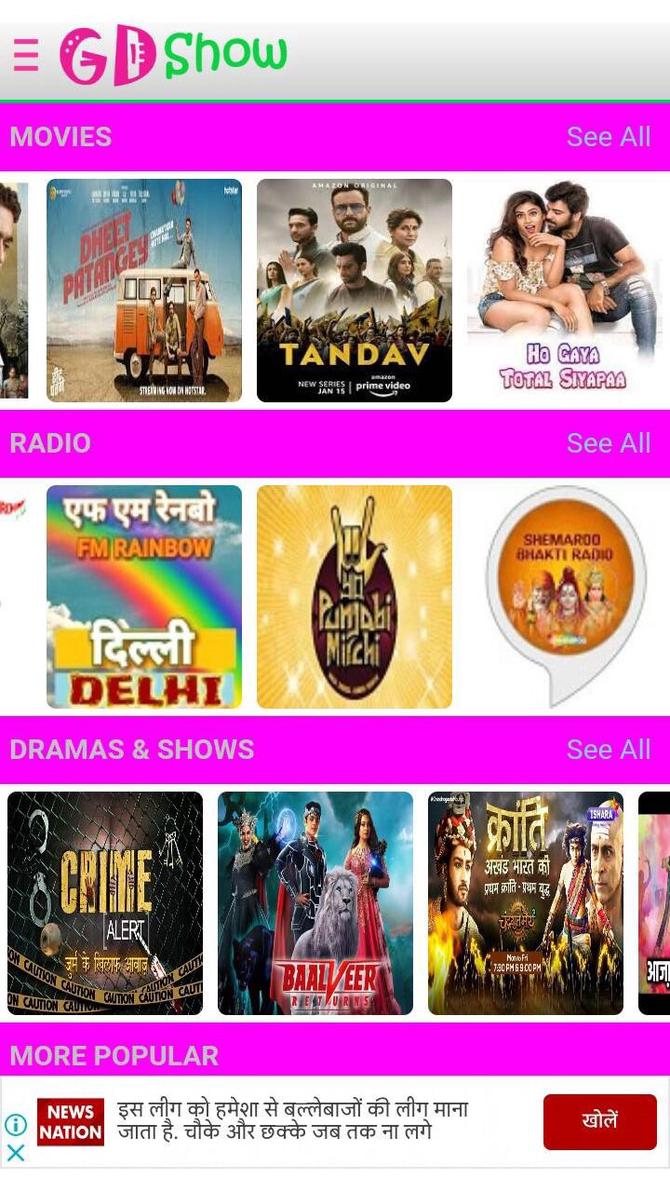Screen dimensions: 670x1192
Task: Play Shemaroo Bhakti Radio
Action: click(x=566, y=597)
